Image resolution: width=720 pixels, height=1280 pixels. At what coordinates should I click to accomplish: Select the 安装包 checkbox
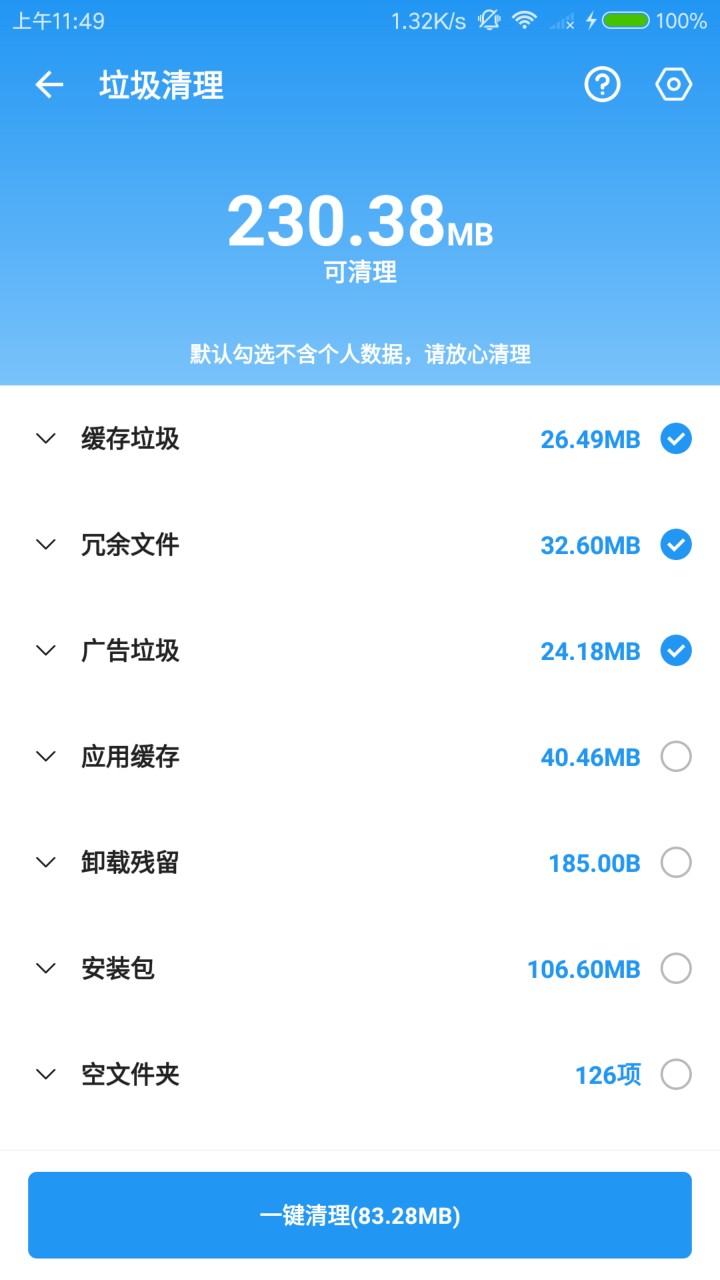click(x=676, y=969)
